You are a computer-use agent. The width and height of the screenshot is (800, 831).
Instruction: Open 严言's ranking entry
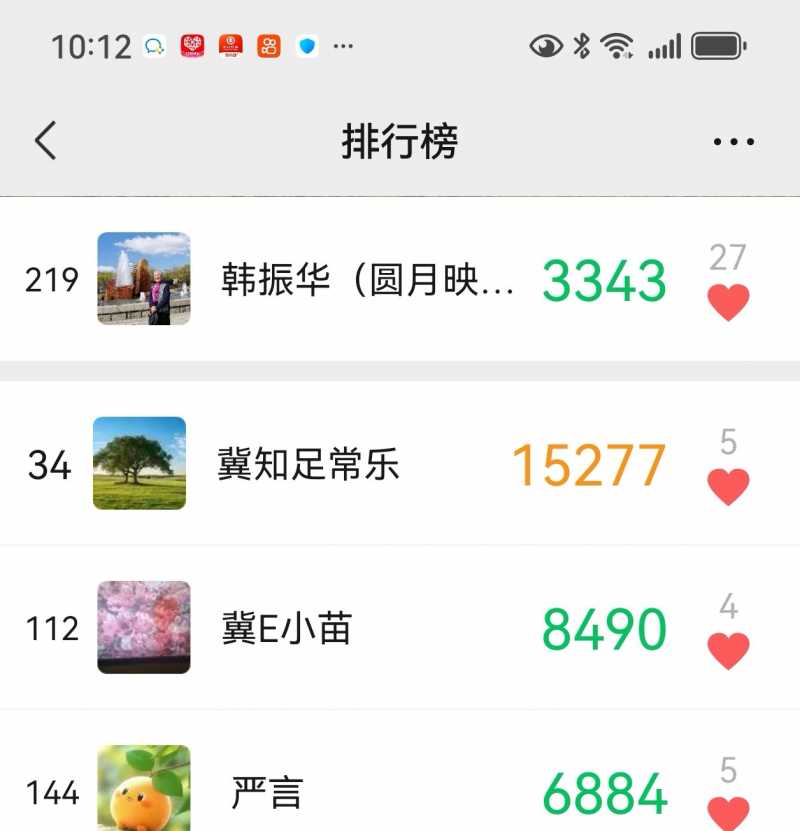(267, 792)
